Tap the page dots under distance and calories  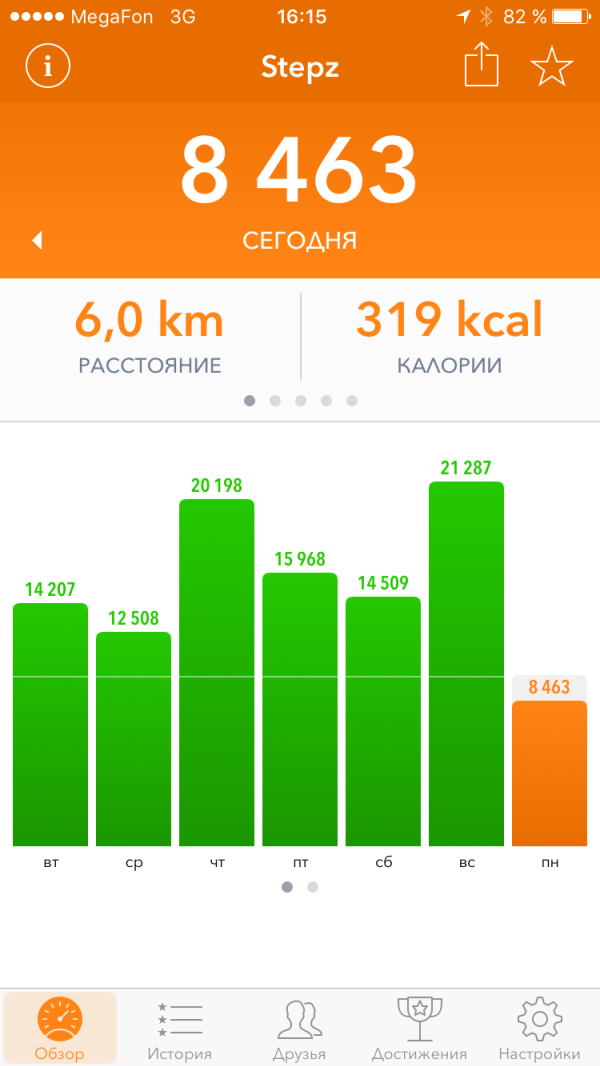pos(300,401)
